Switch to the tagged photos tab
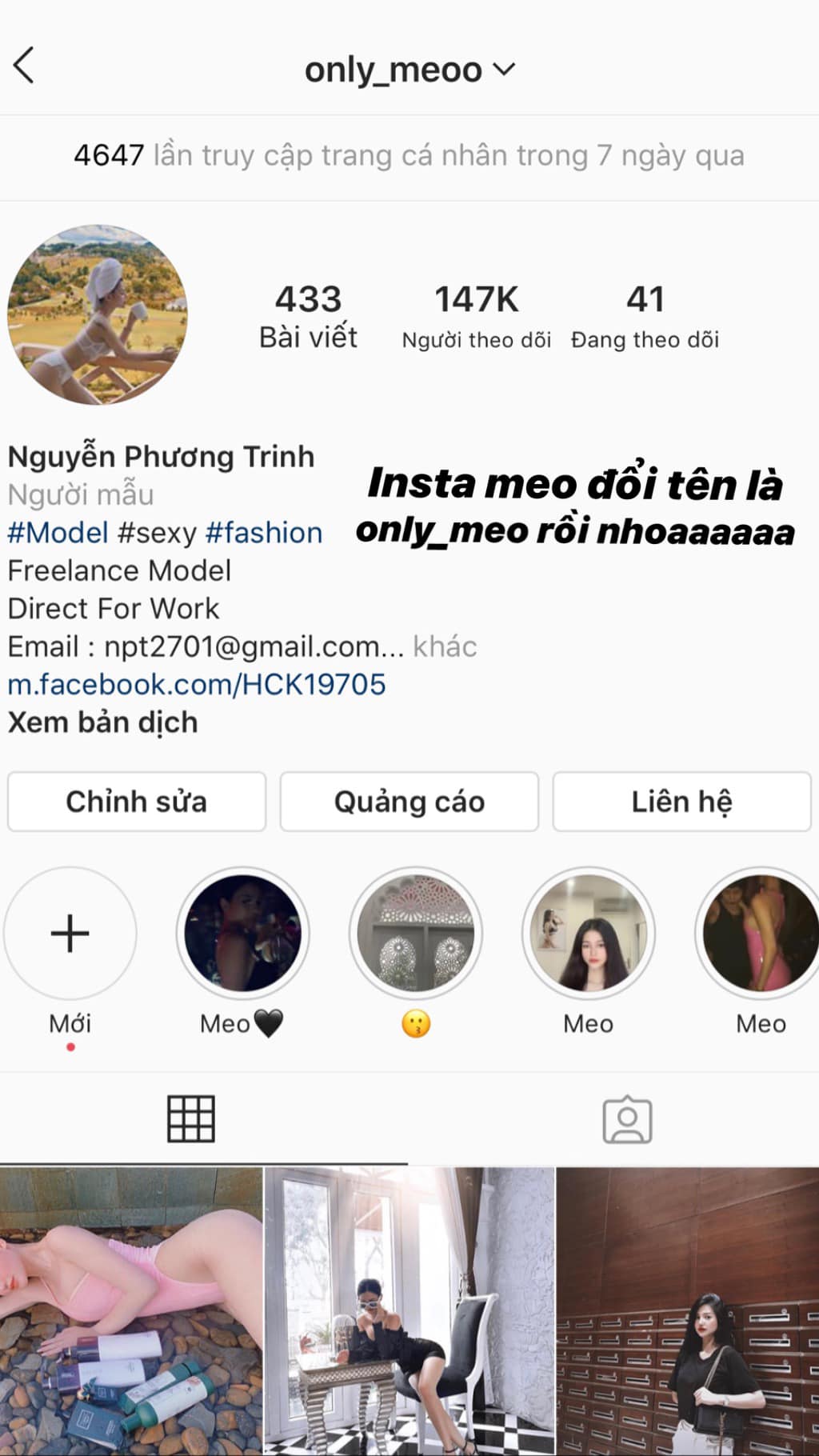819x1456 pixels. point(627,1118)
